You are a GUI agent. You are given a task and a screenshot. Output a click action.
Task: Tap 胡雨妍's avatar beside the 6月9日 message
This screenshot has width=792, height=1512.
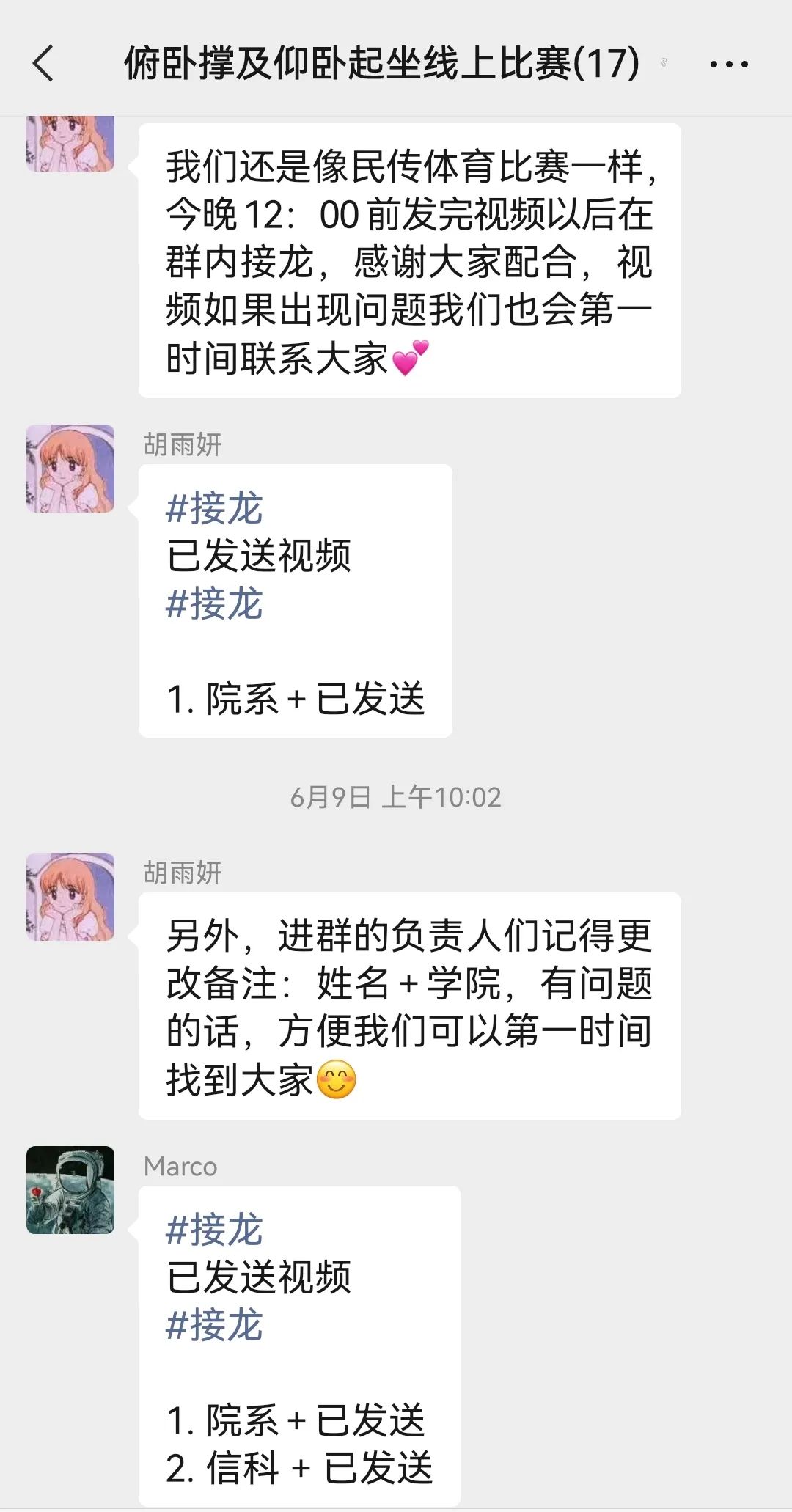click(70, 896)
